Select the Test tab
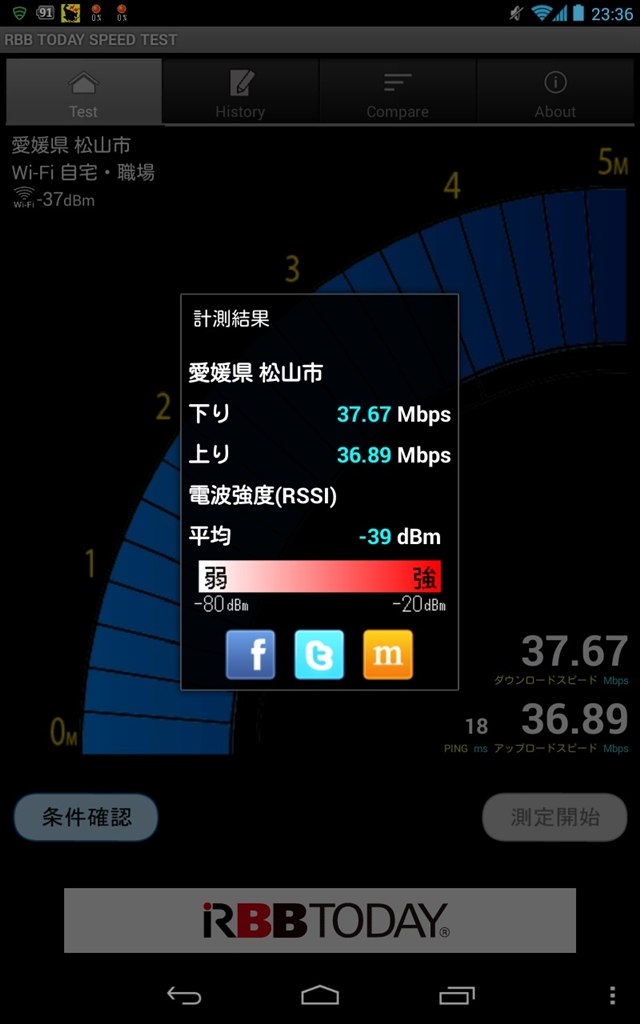This screenshot has width=640, height=1024. point(84,92)
